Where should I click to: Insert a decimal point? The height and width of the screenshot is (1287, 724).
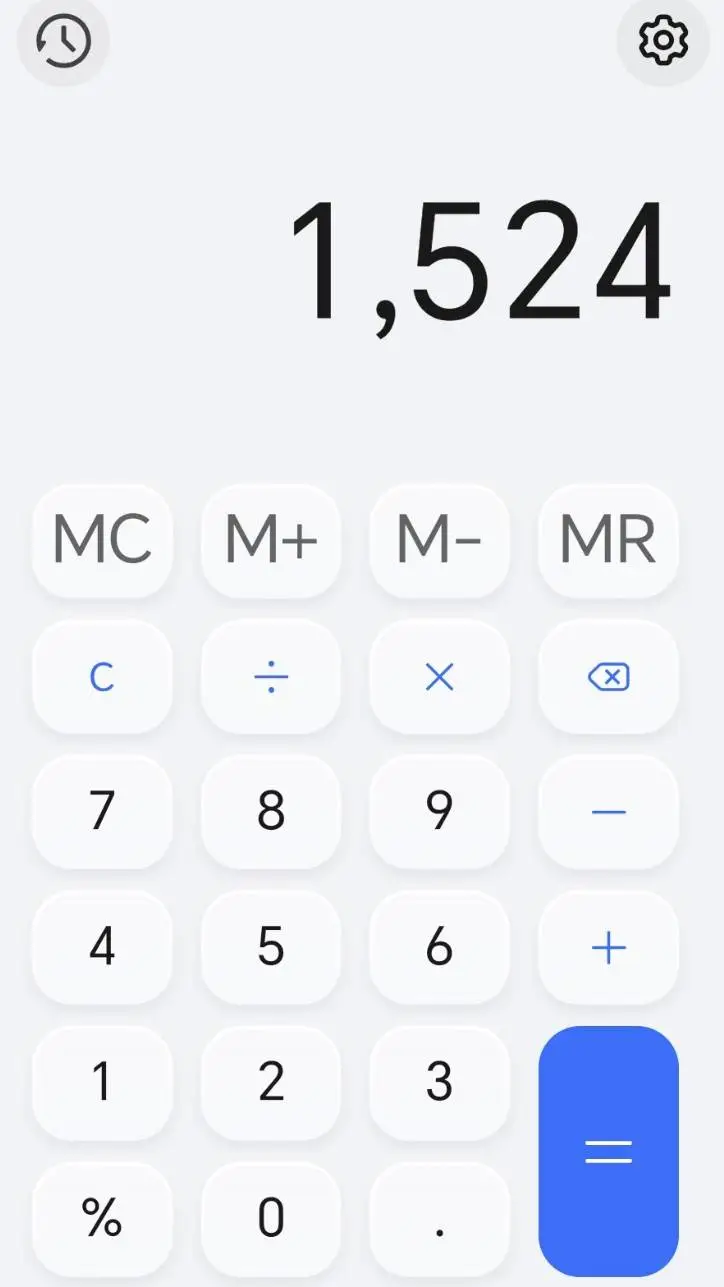point(439,1218)
